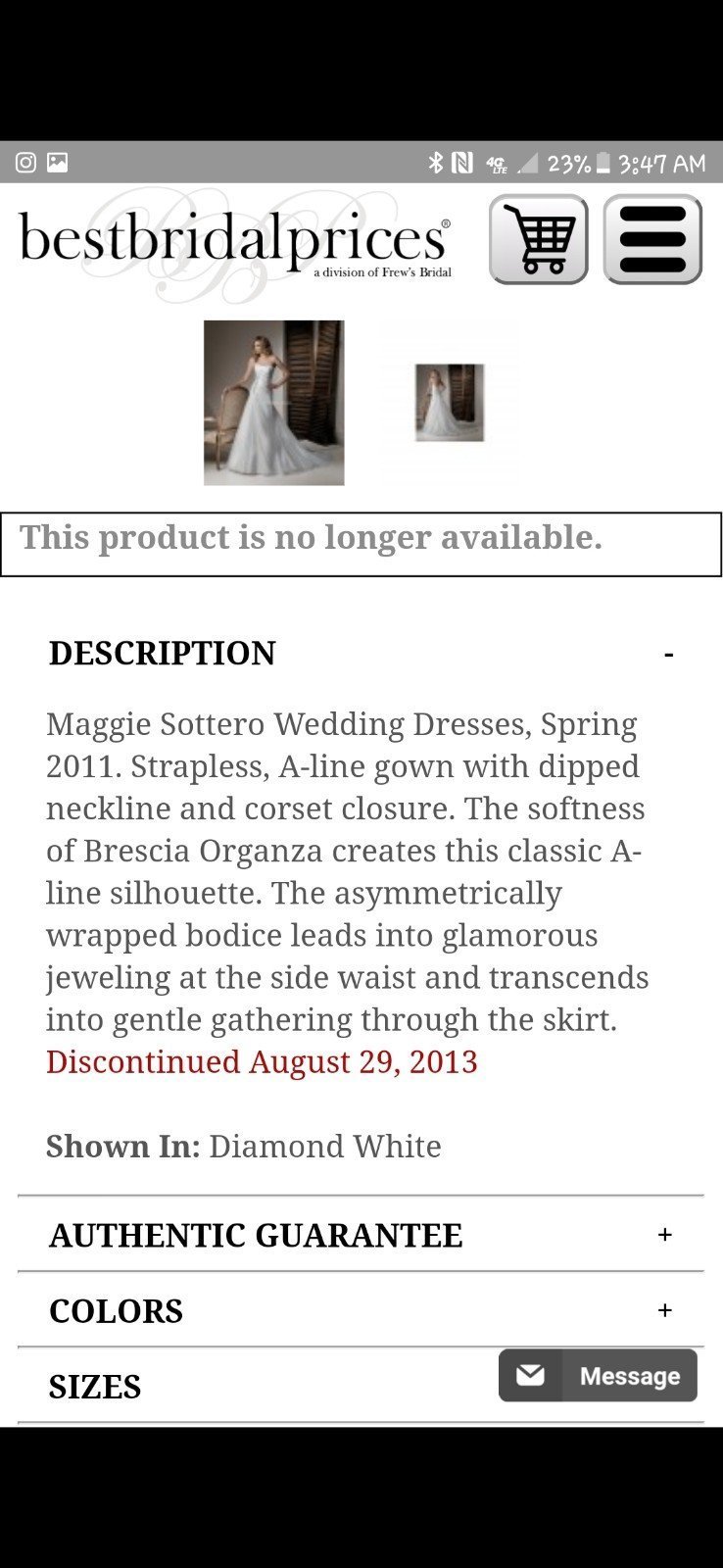The image size is (723, 1568).
Task: Expand the Sizes section
Action: coord(255,1387)
